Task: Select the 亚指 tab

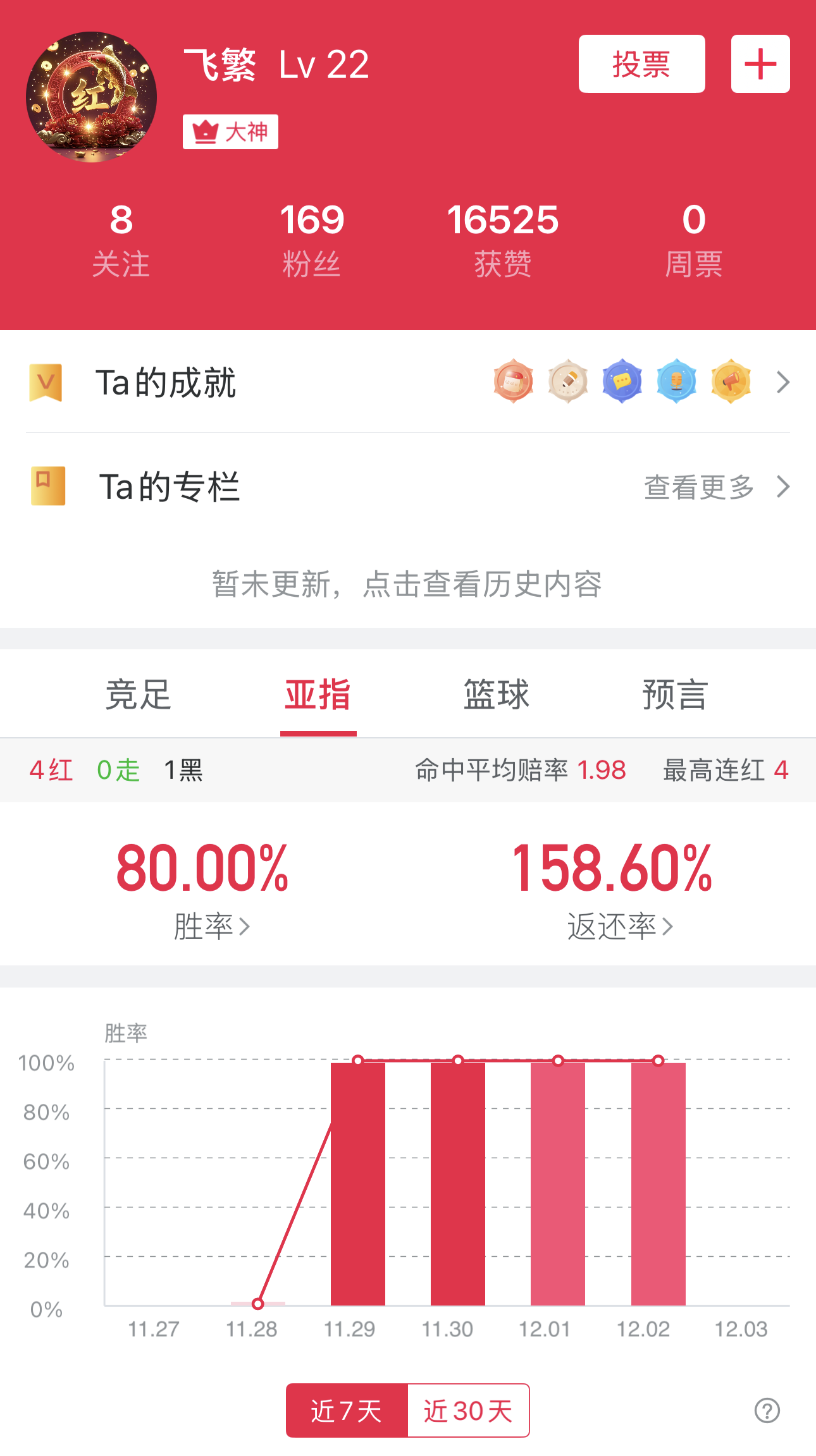Action: coord(318,694)
